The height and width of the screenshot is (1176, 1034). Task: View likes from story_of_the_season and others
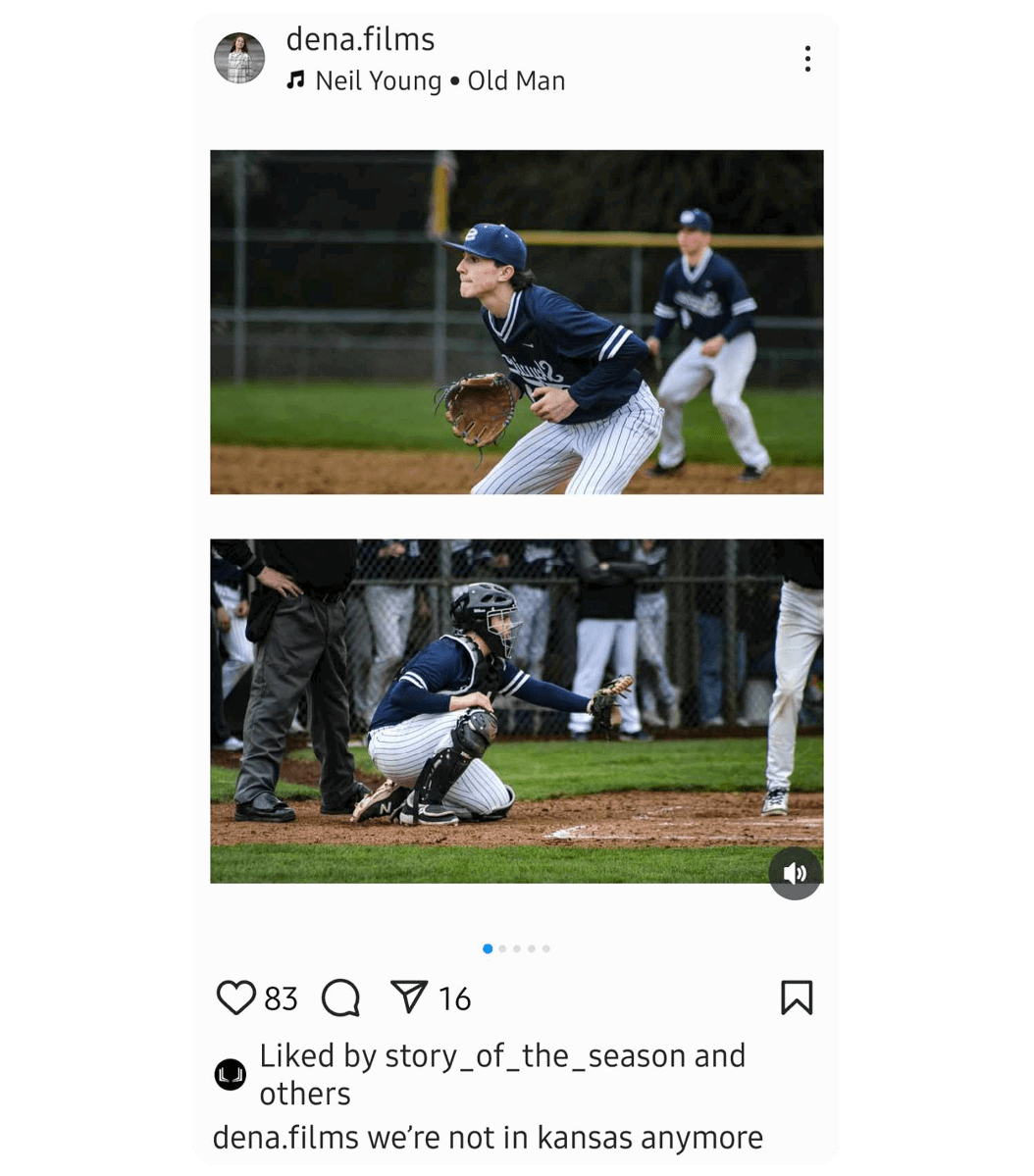click(x=501, y=1074)
